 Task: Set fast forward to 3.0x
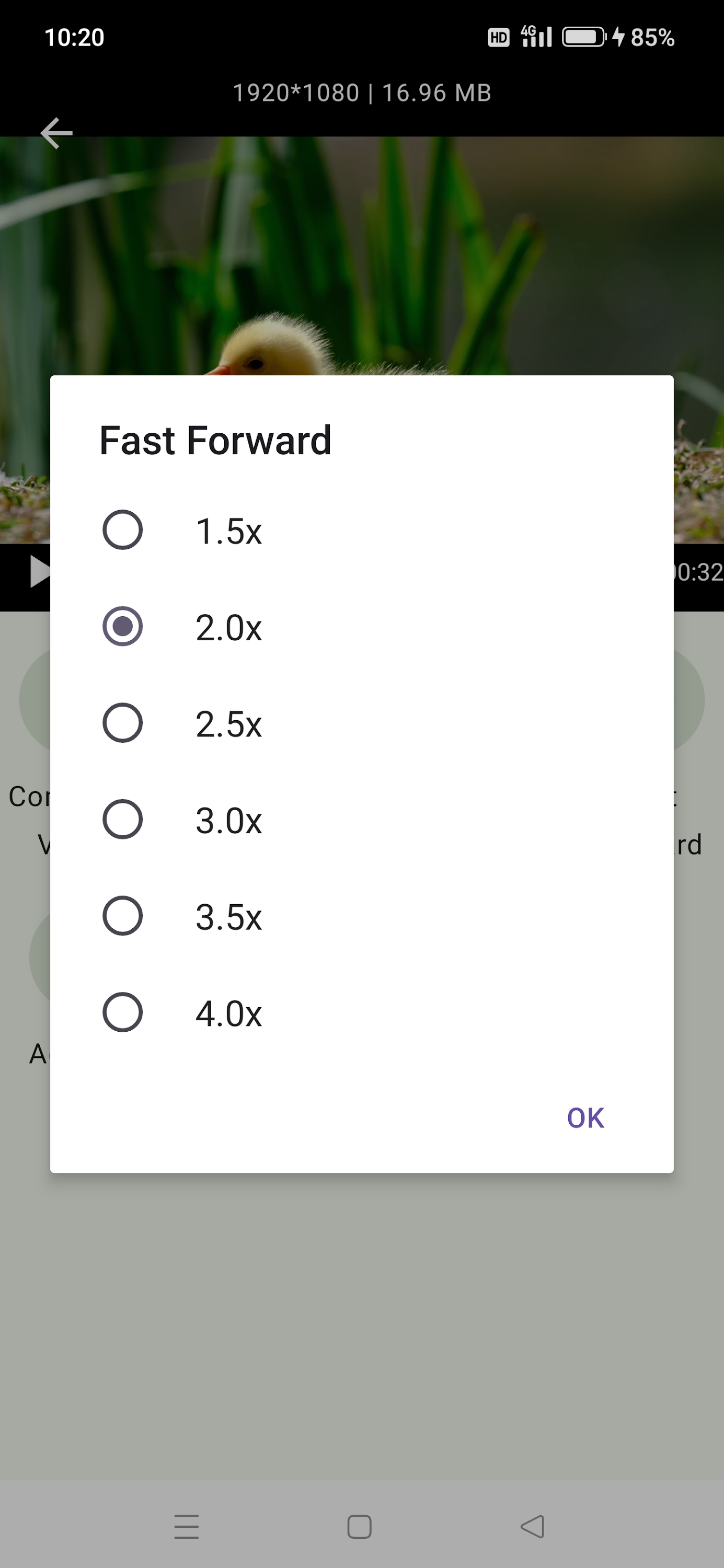[x=122, y=820]
